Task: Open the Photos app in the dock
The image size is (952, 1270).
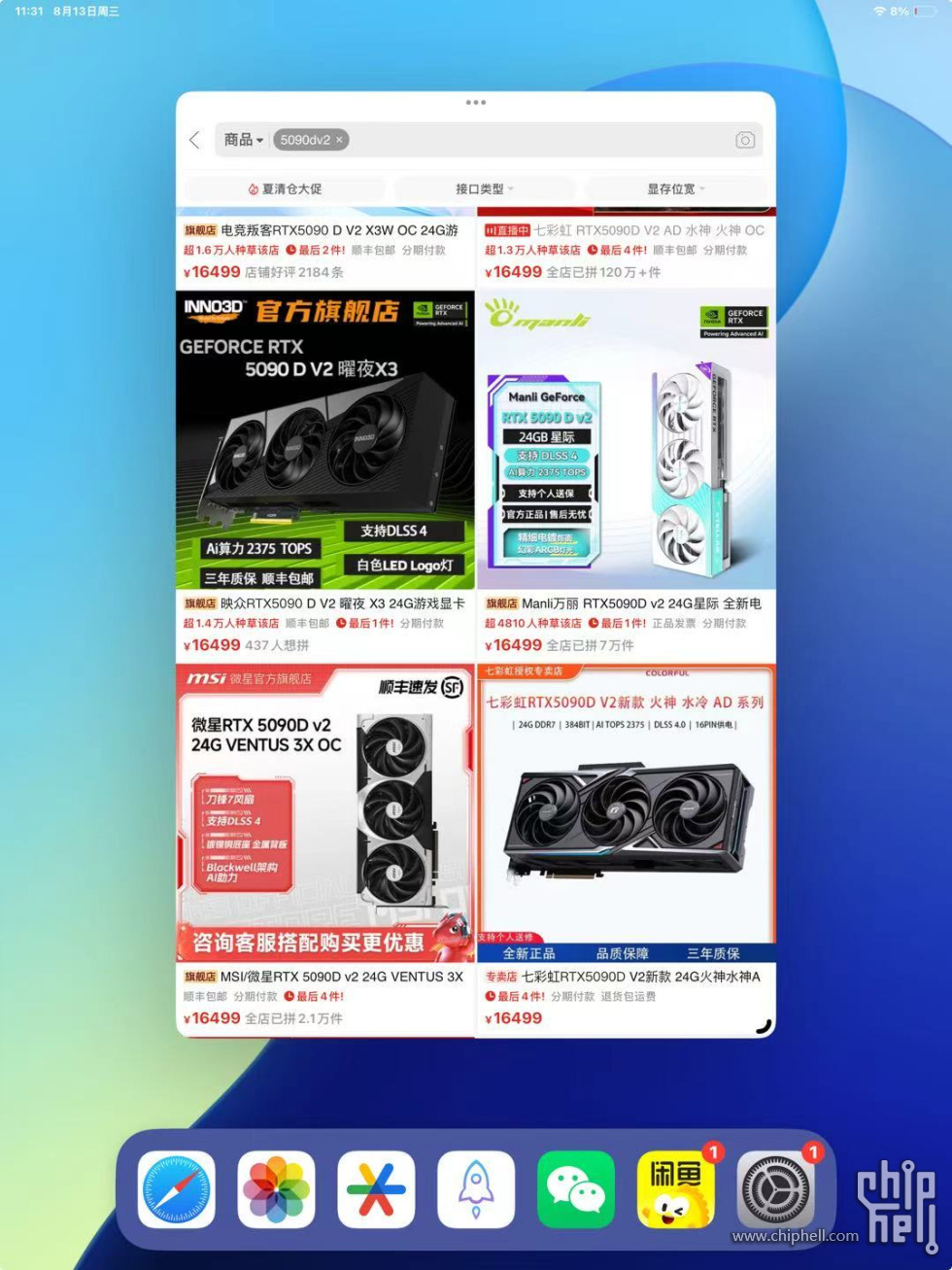Action: point(277,1189)
